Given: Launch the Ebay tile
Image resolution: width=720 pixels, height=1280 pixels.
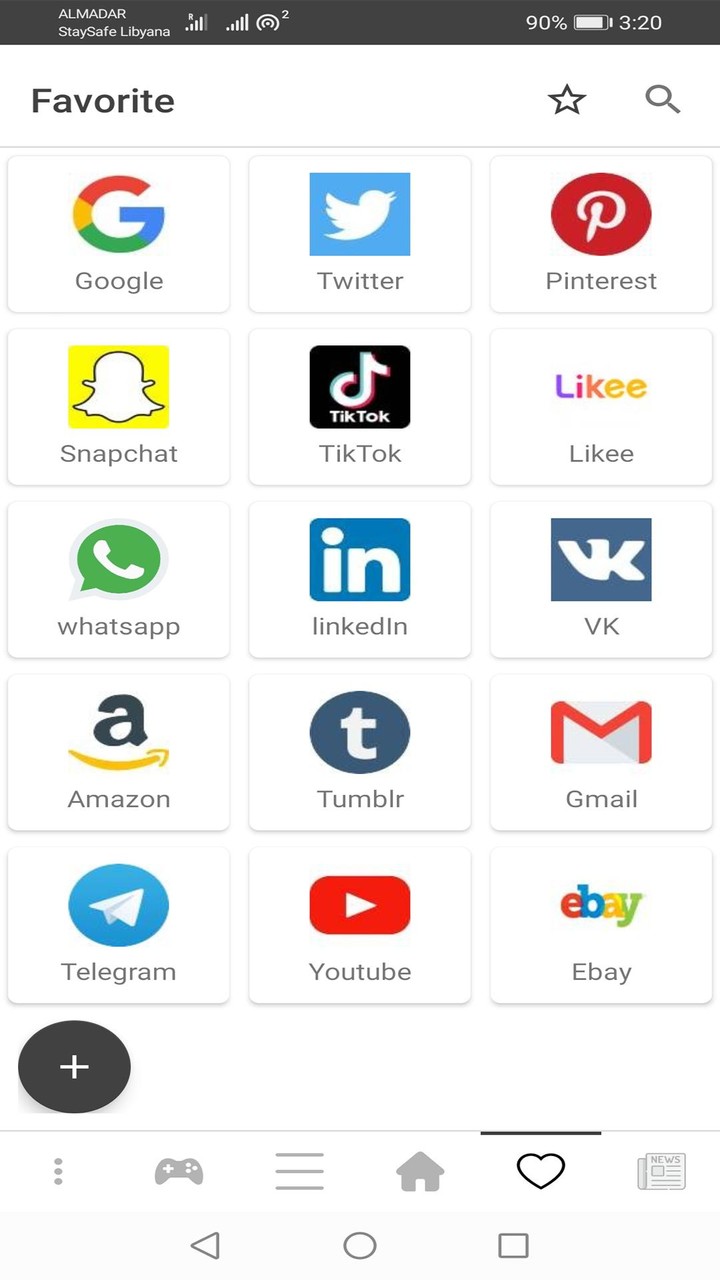Looking at the screenshot, I should coord(600,924).
